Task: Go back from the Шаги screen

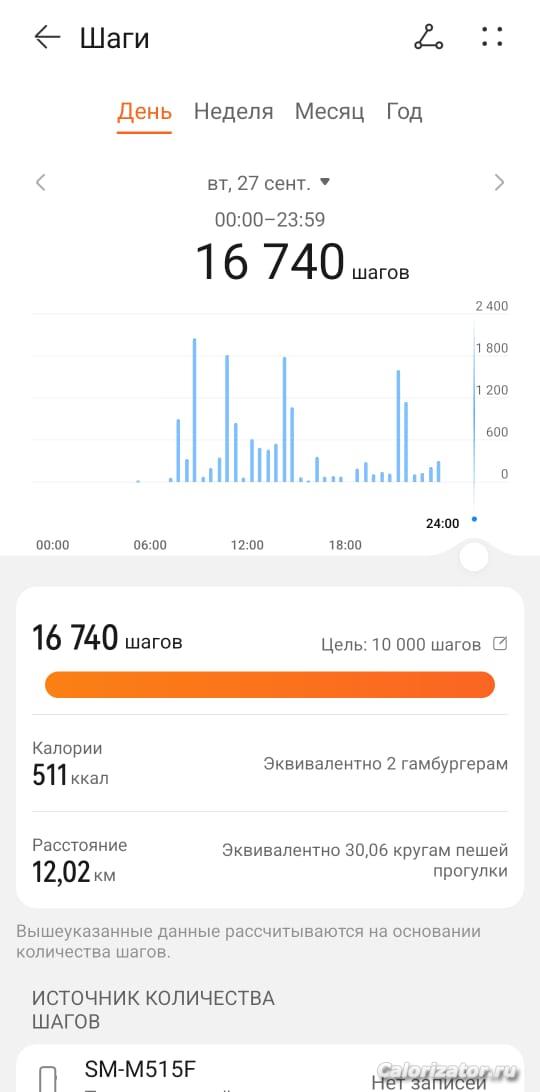Action: pyautogui.click(x=47, y=37)
